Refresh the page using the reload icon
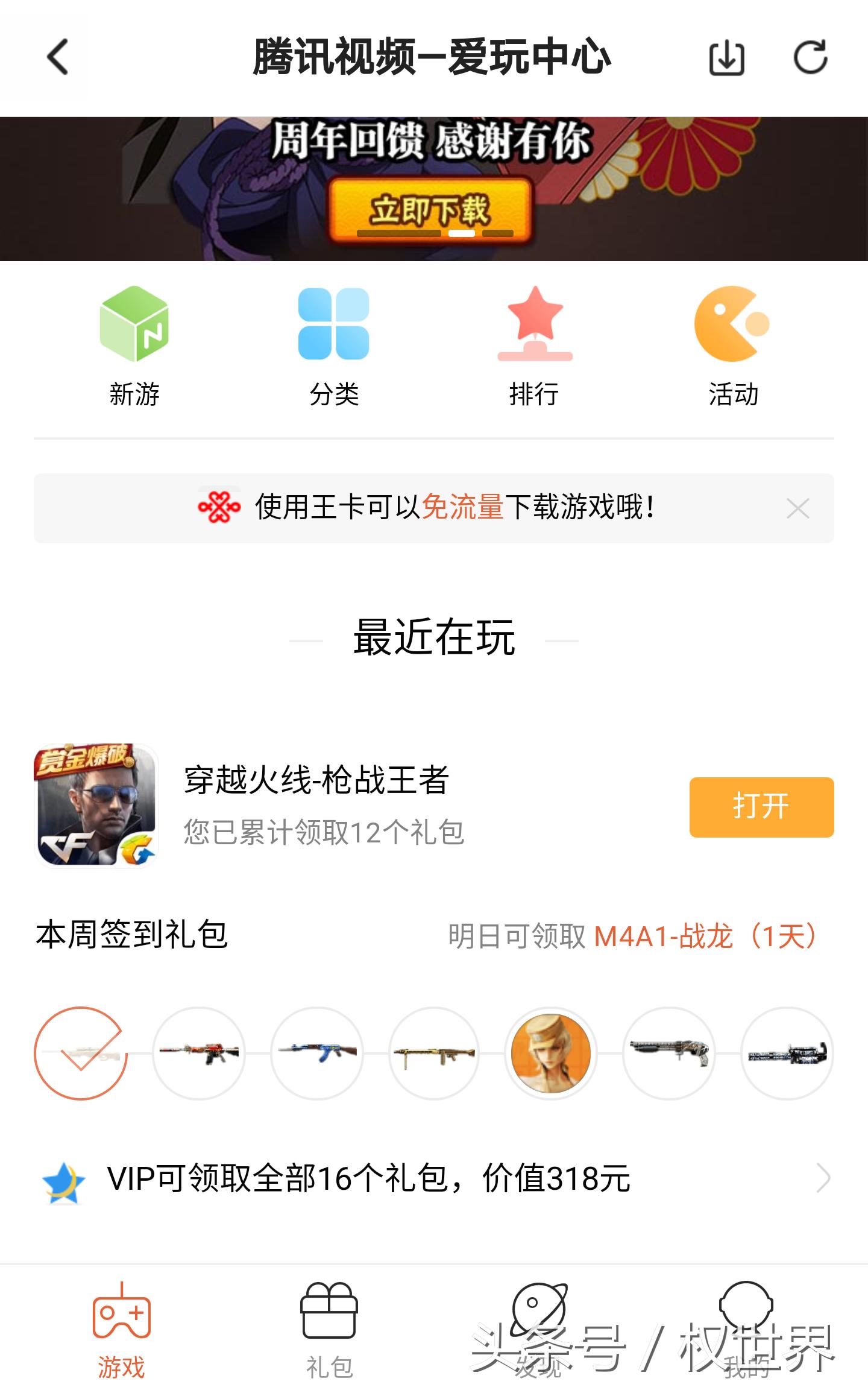 click(811, 58)
